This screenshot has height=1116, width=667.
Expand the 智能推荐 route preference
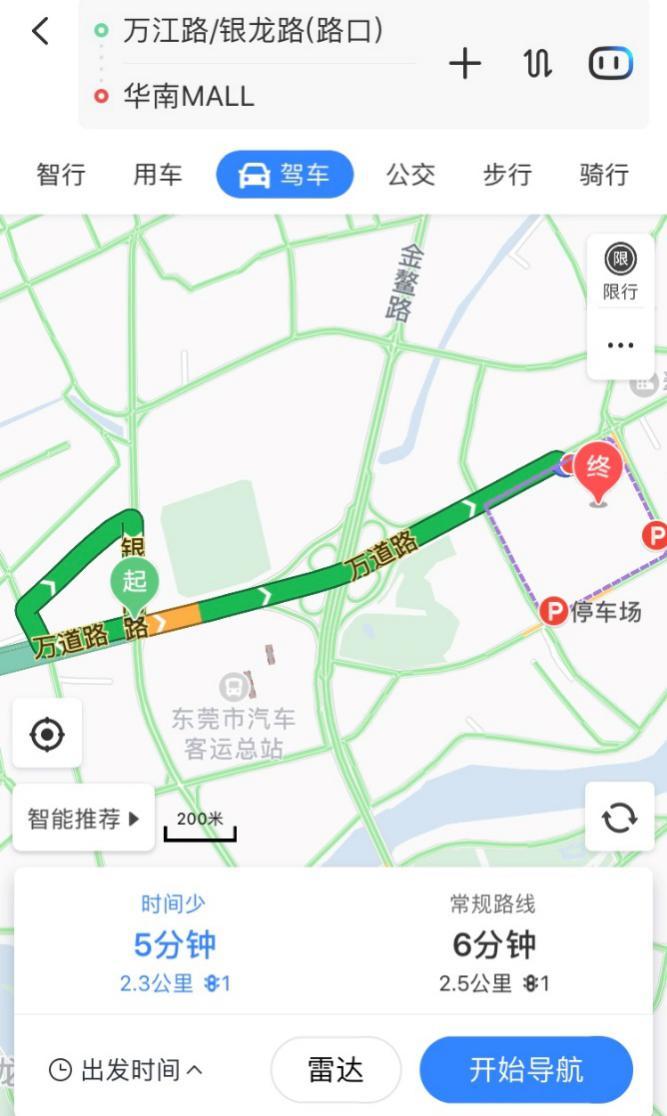(x=84, y=819)
